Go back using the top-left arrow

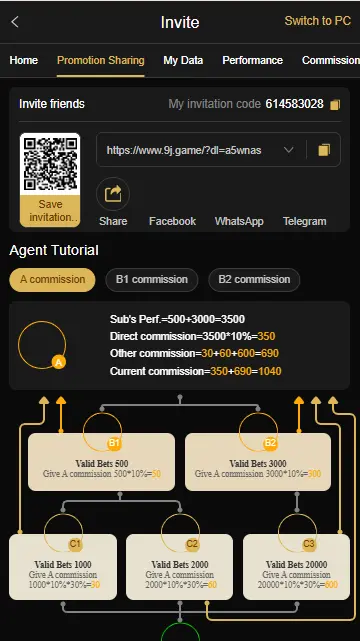coord(15,22)
